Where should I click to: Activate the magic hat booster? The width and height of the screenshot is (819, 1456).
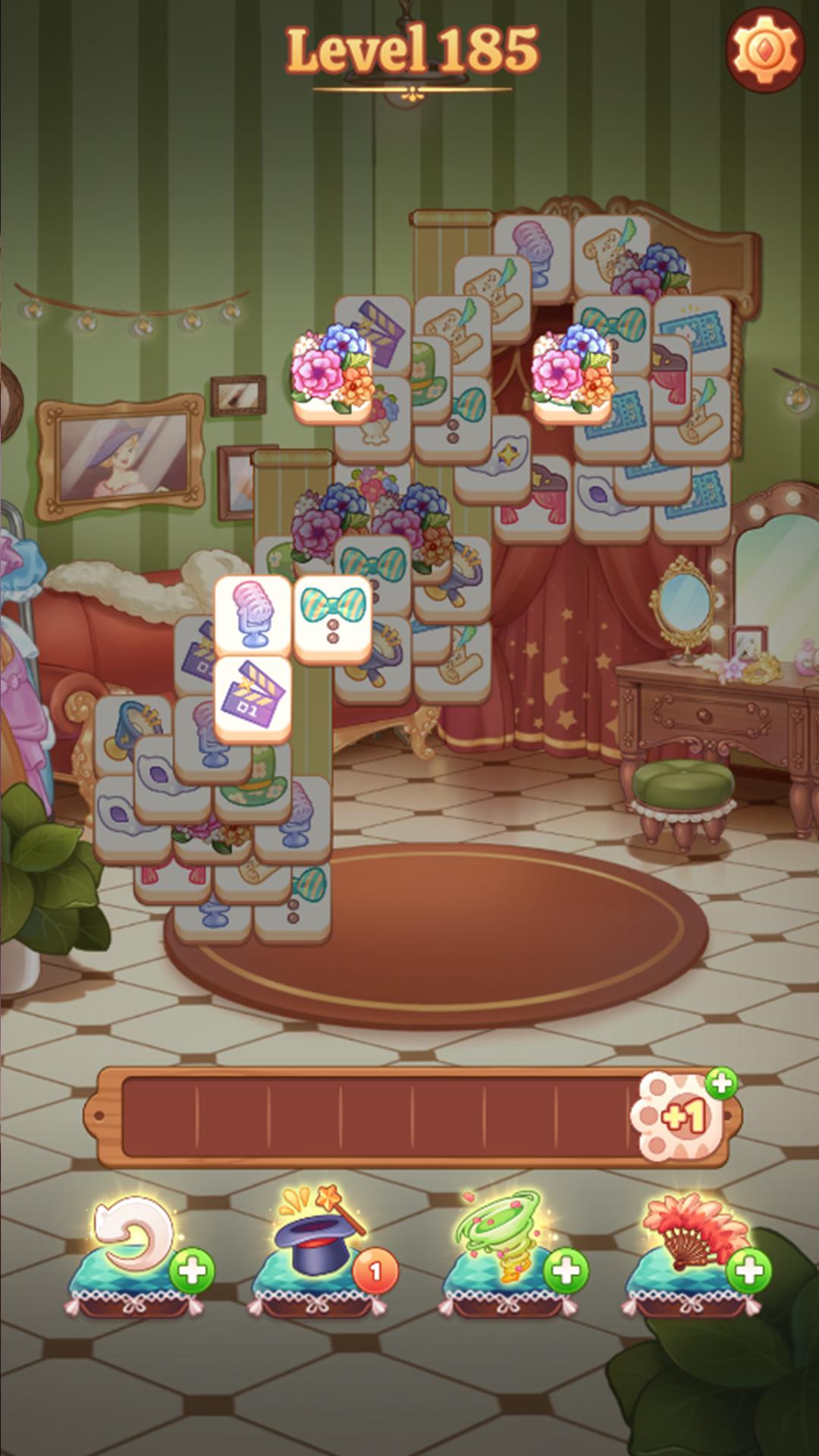[322, 1251]
